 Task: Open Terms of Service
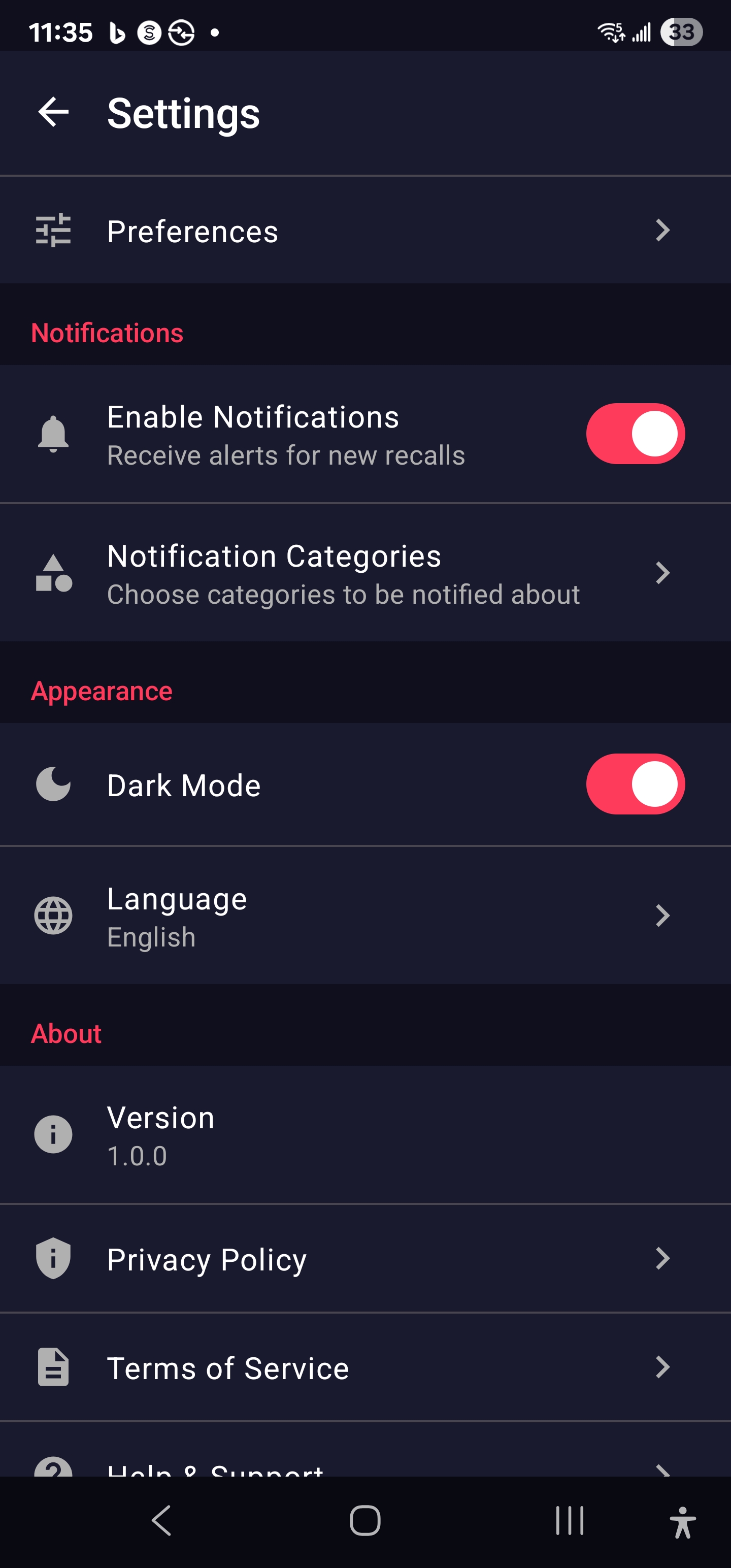(365, 1367)
